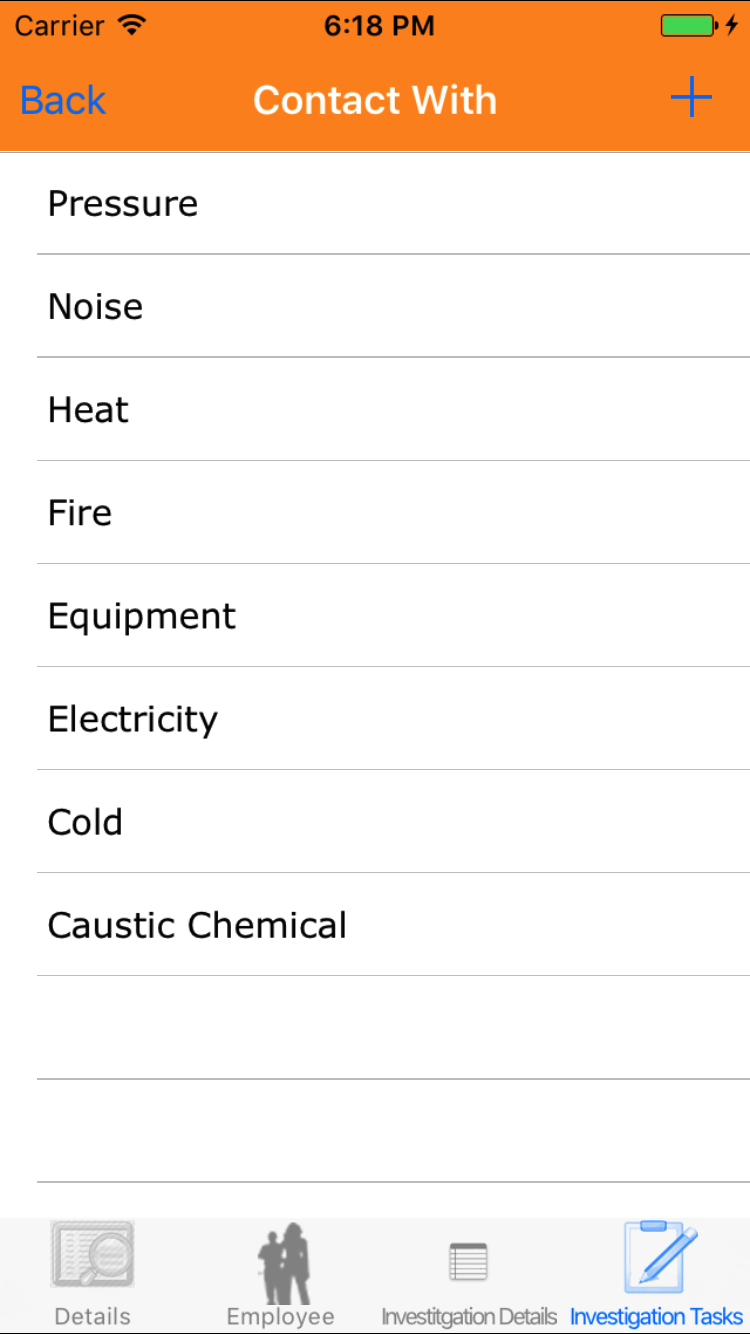Switch to the Details tab

92,1275
